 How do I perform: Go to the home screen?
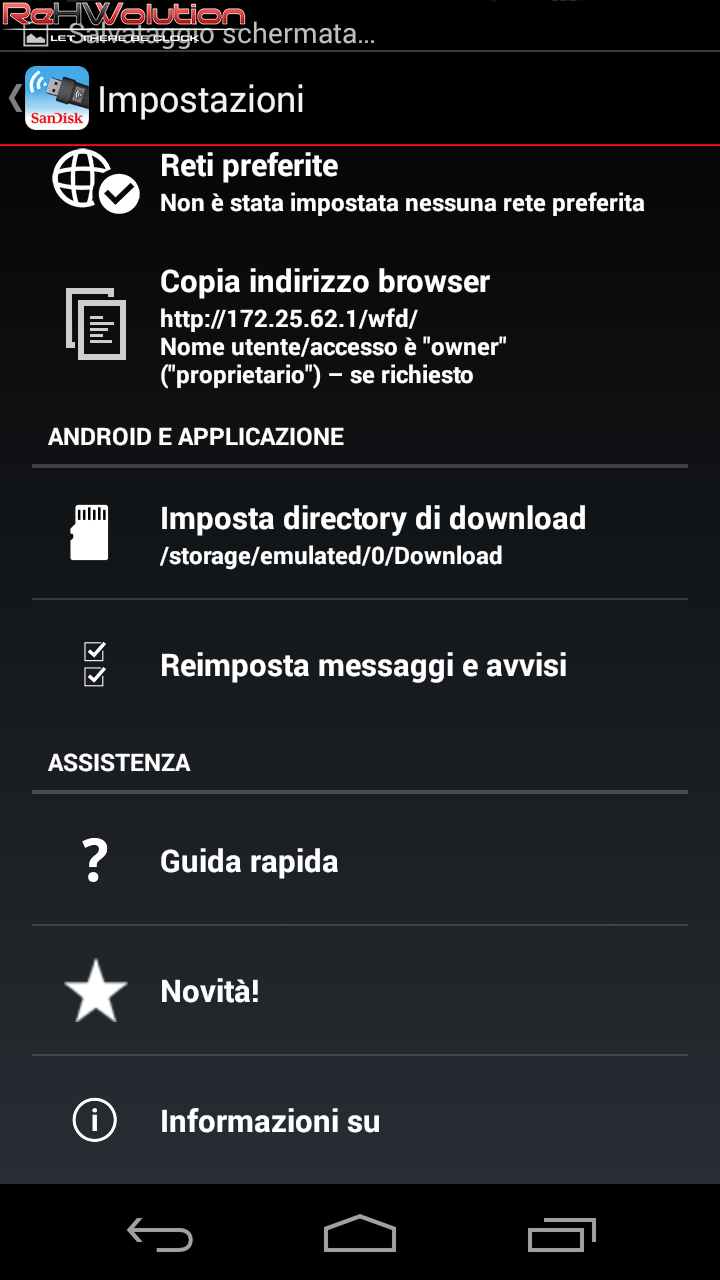(x=360, y=1234)
